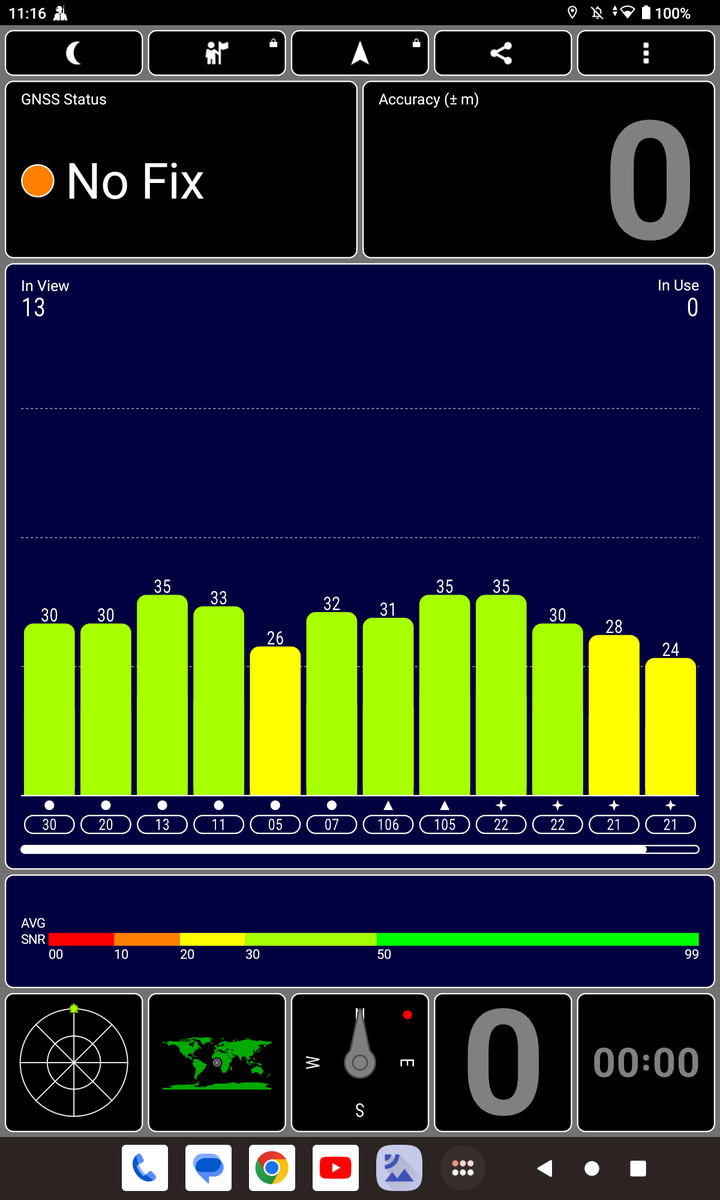Viewport: 720px width, 1200px height.
Task: Open the locked waypoint flag feature
Action: pyautogui.click(x=217, y=53)
